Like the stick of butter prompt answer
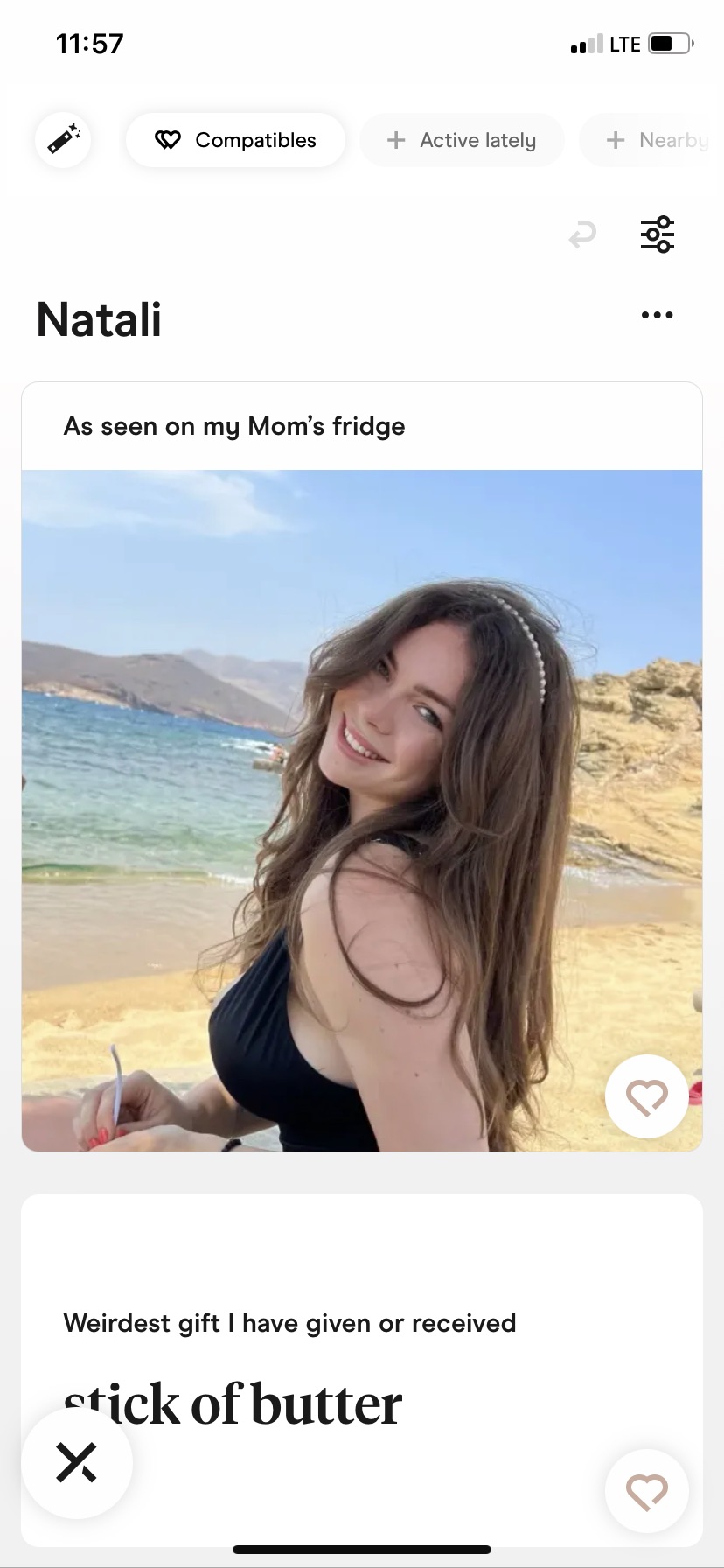The height and width of the screenshot is (1568, 724). [x=647, y=1491]
